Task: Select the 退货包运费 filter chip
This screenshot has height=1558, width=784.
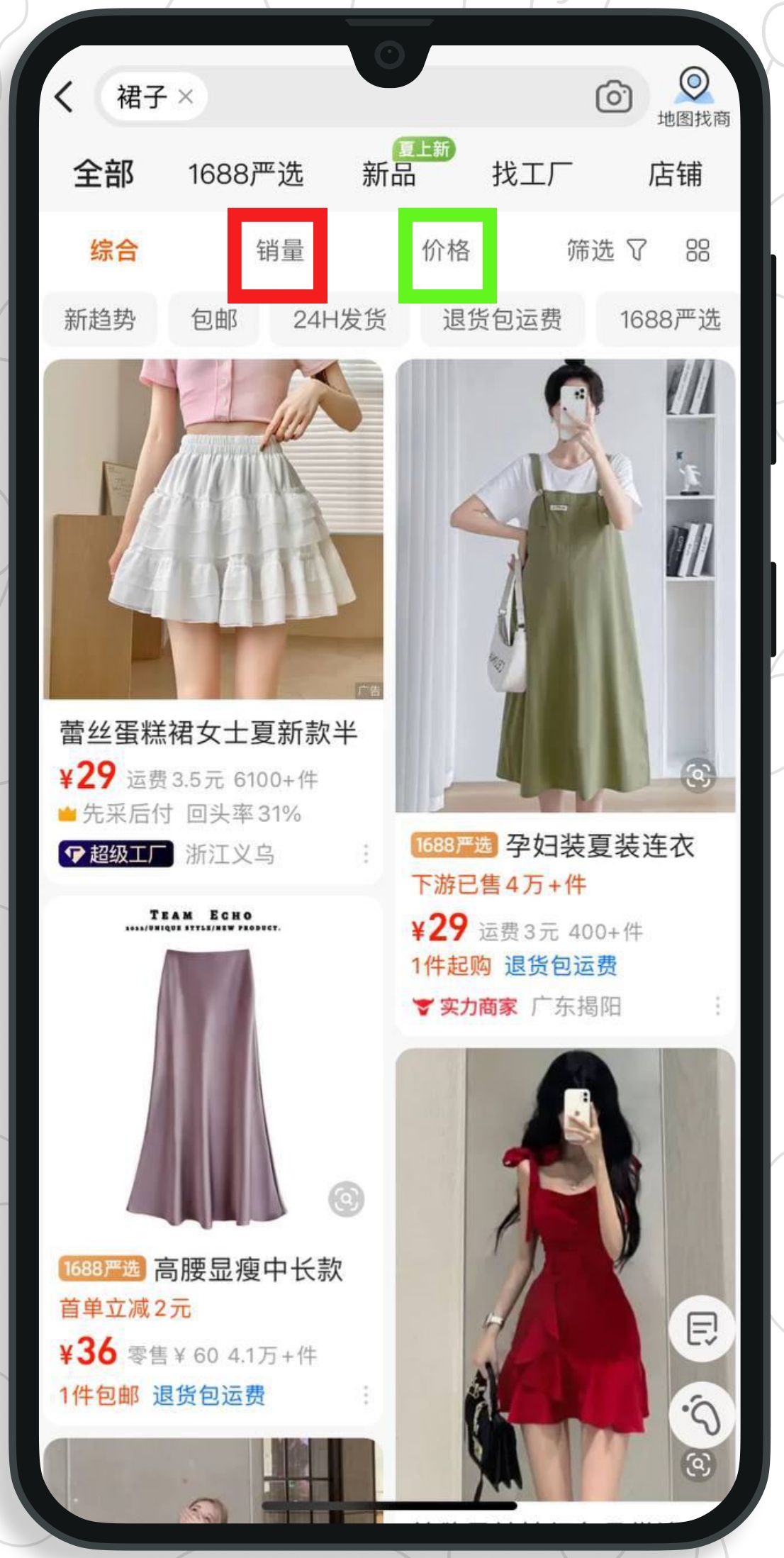Action: pos(502,320)
